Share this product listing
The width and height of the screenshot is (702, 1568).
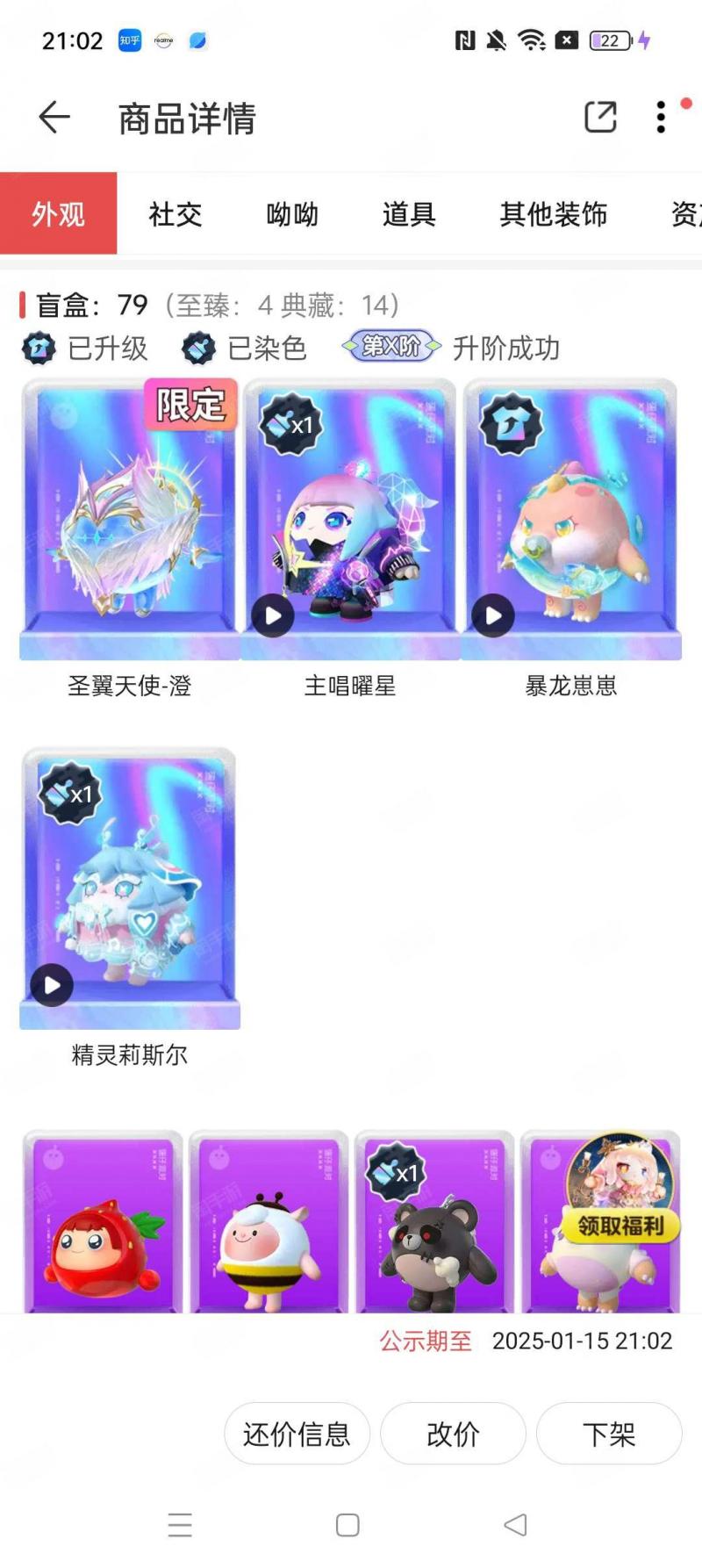[x=600, y=118]
